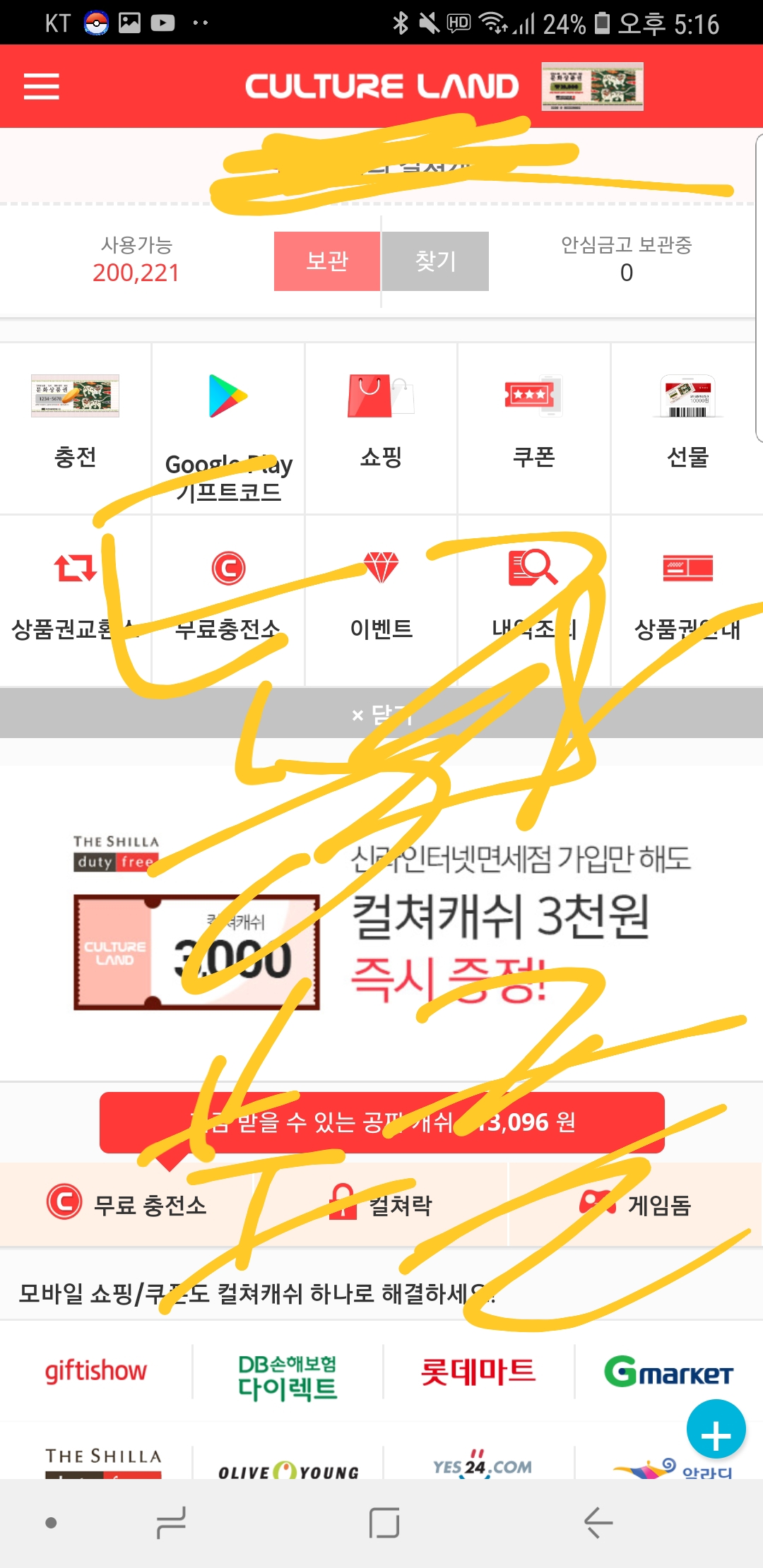This screenshot has height=1568, width=763.
Task: Switch to the 컬쳐락 tab
Action: [x=381, y=1204]
